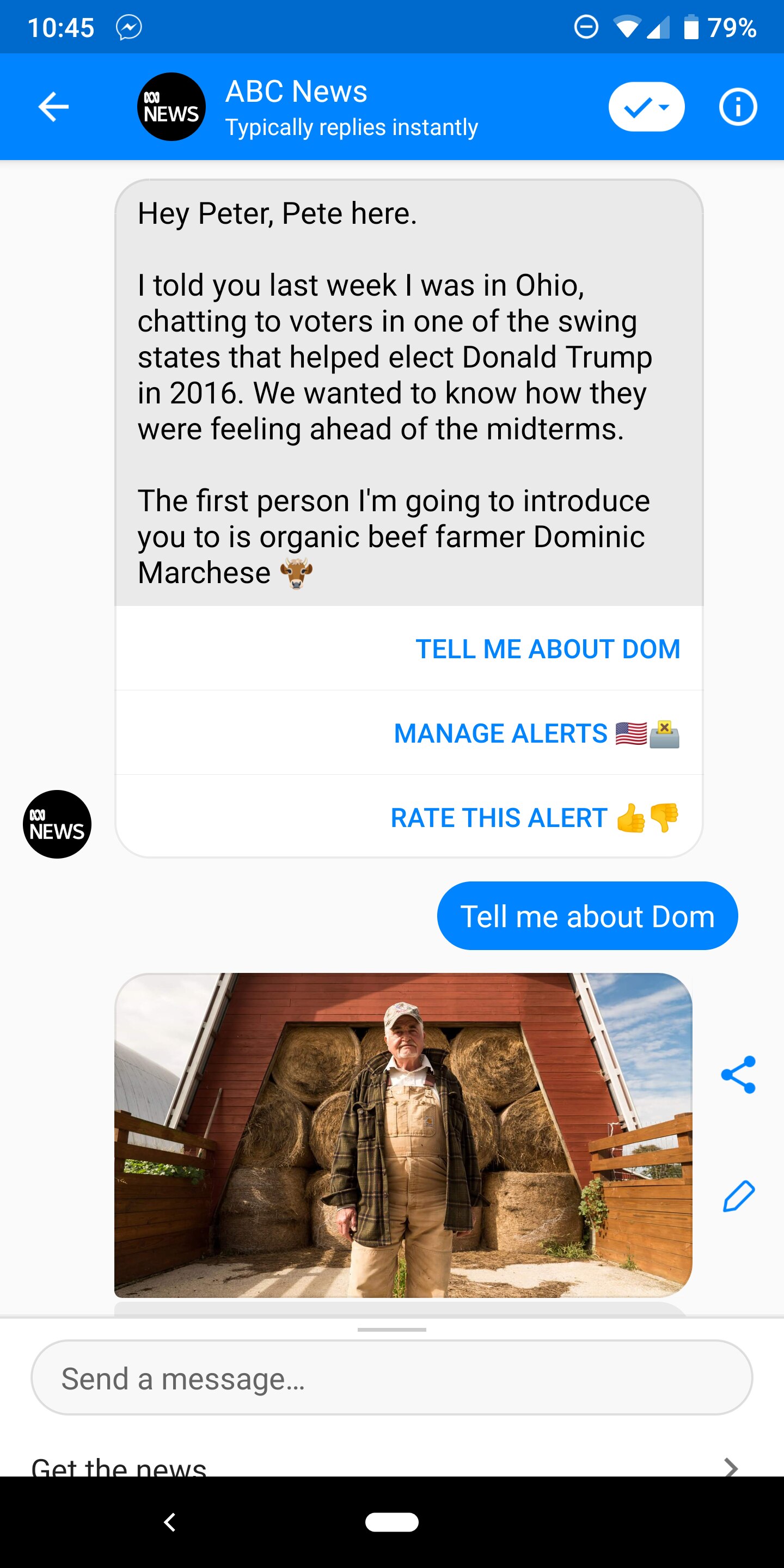Choose the MANAGE ALERTS option

pyautogui.click(x=536, y=733)
